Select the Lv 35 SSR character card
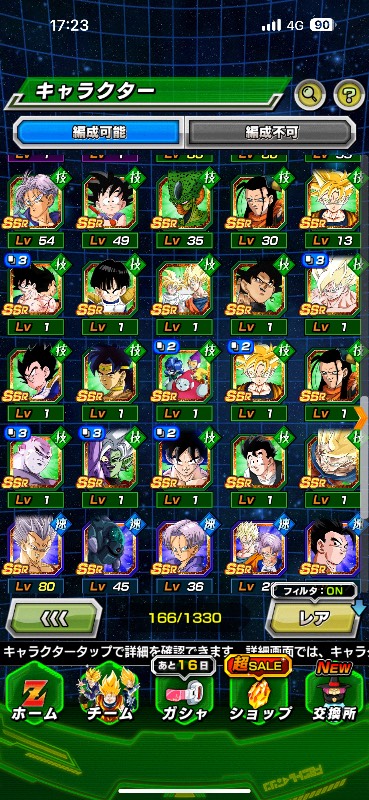Viewport: 369px width, 800px height. pyautogui.click(x=185, y=208)
